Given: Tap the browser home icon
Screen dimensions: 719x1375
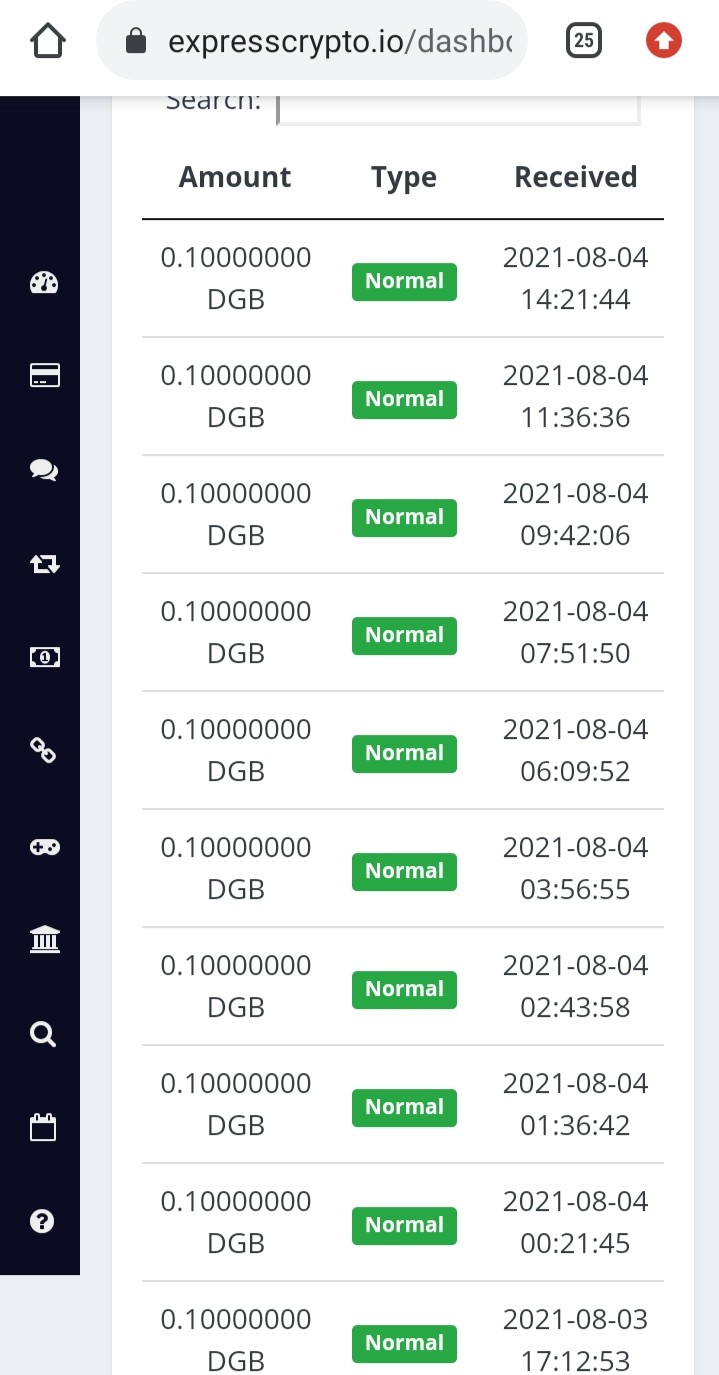Looking at the screenshot, I should (47, 40).
